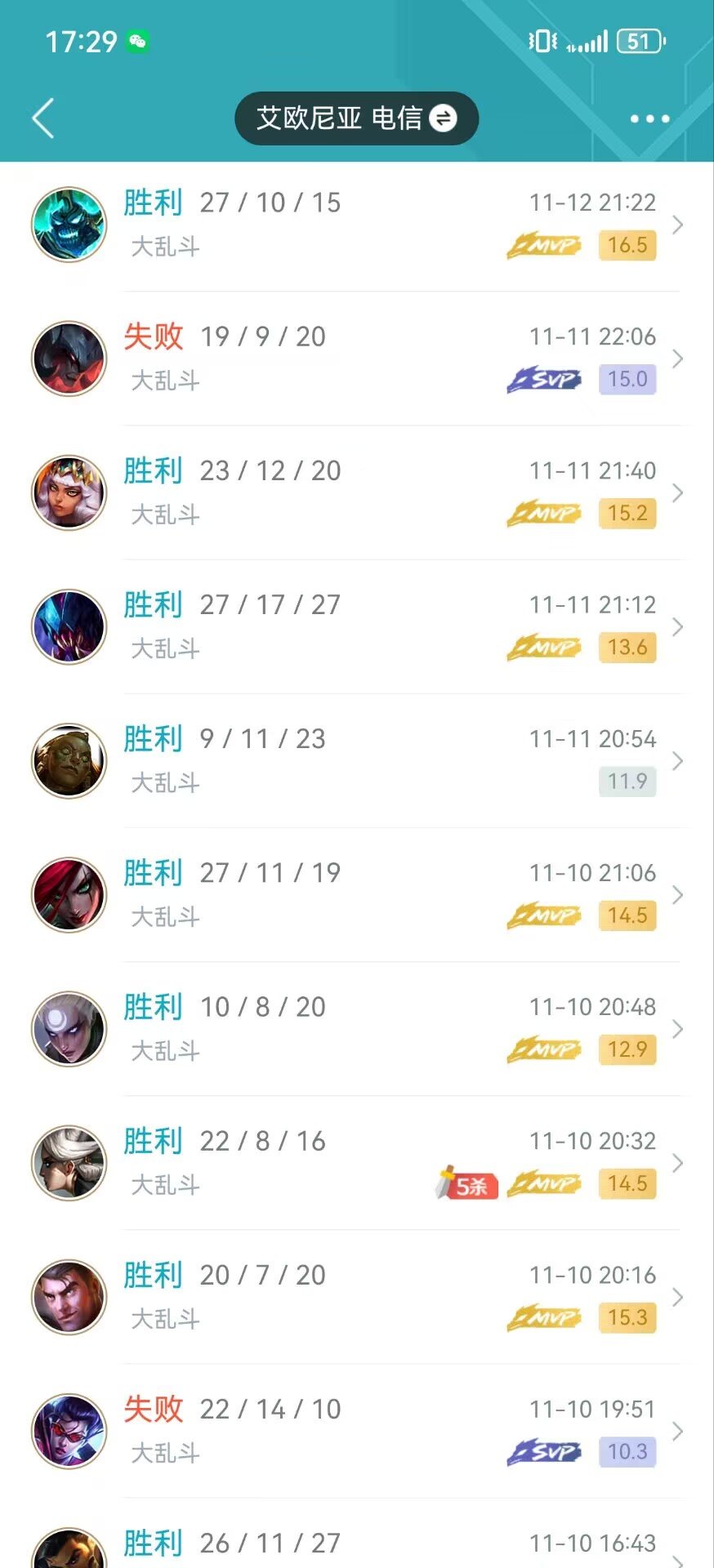Open the 10/8/20 match at 11-10 20:48
714x1568 pixels.
click(x=357, y=1028)
